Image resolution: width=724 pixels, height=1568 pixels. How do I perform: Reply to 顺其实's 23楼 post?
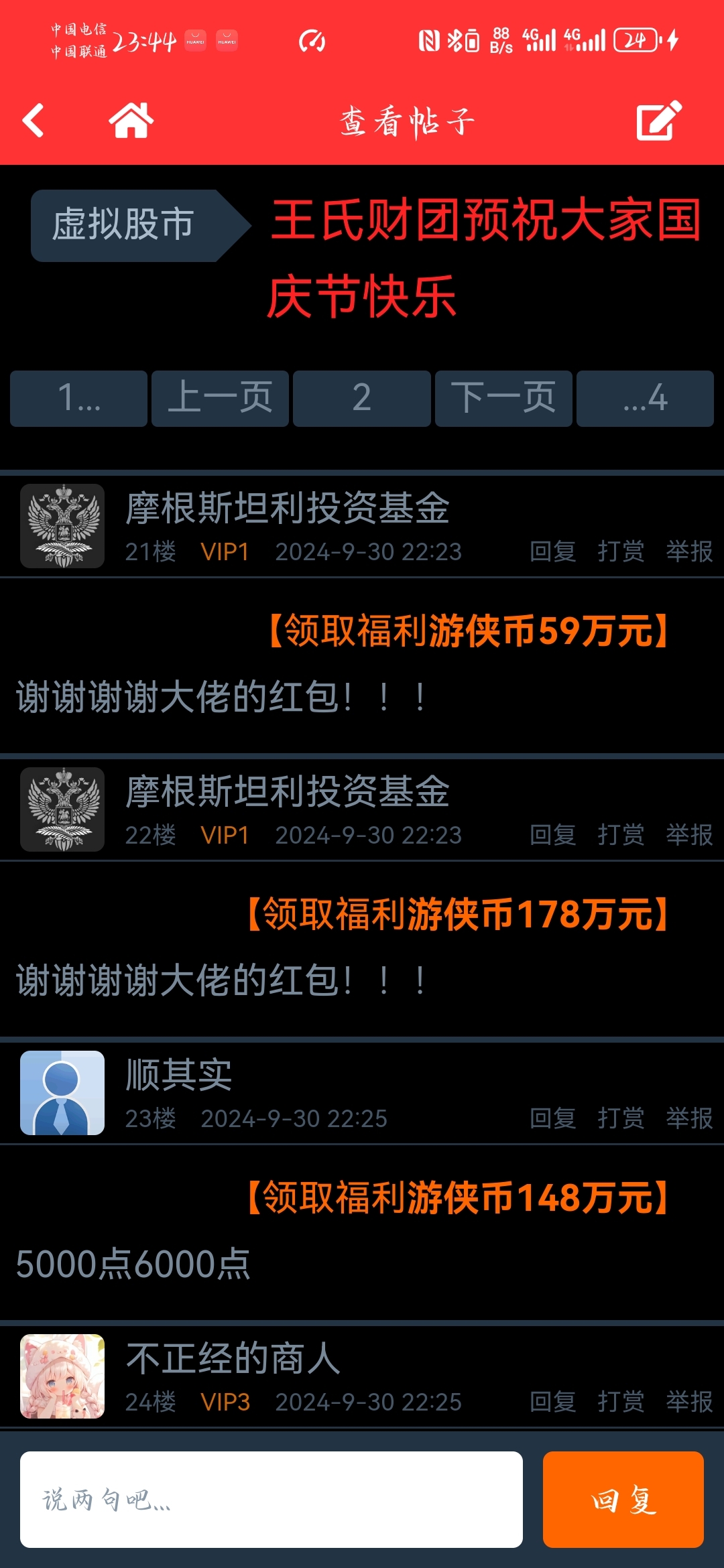(x=553, y=1118)
